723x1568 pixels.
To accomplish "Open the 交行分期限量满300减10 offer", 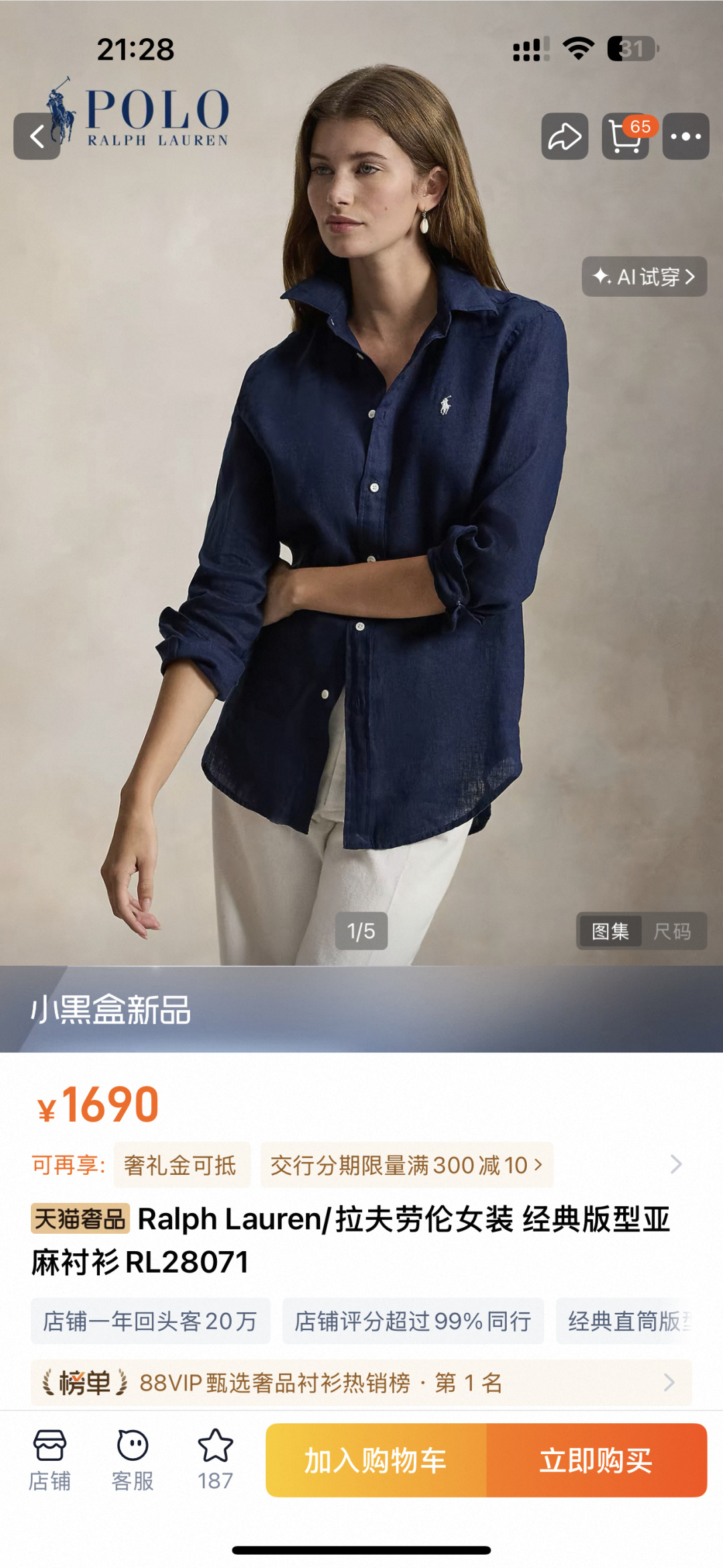I will tap(406, 1165).
